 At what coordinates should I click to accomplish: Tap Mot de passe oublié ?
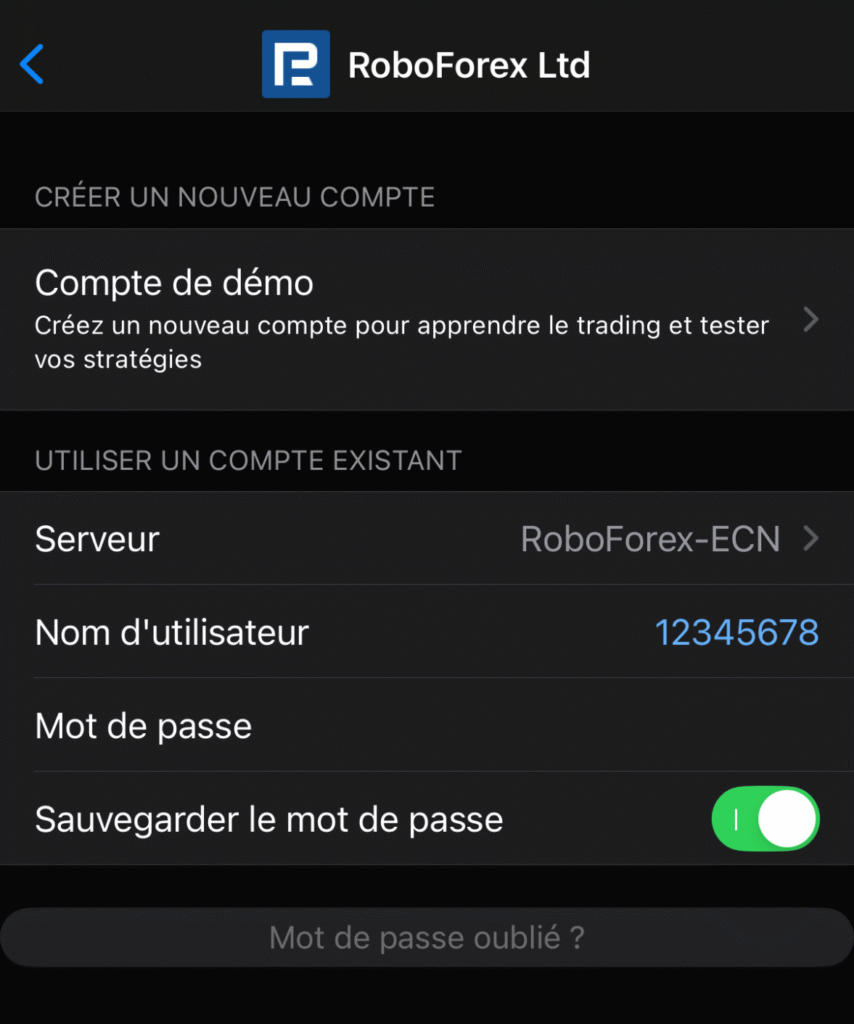point(427,938)
